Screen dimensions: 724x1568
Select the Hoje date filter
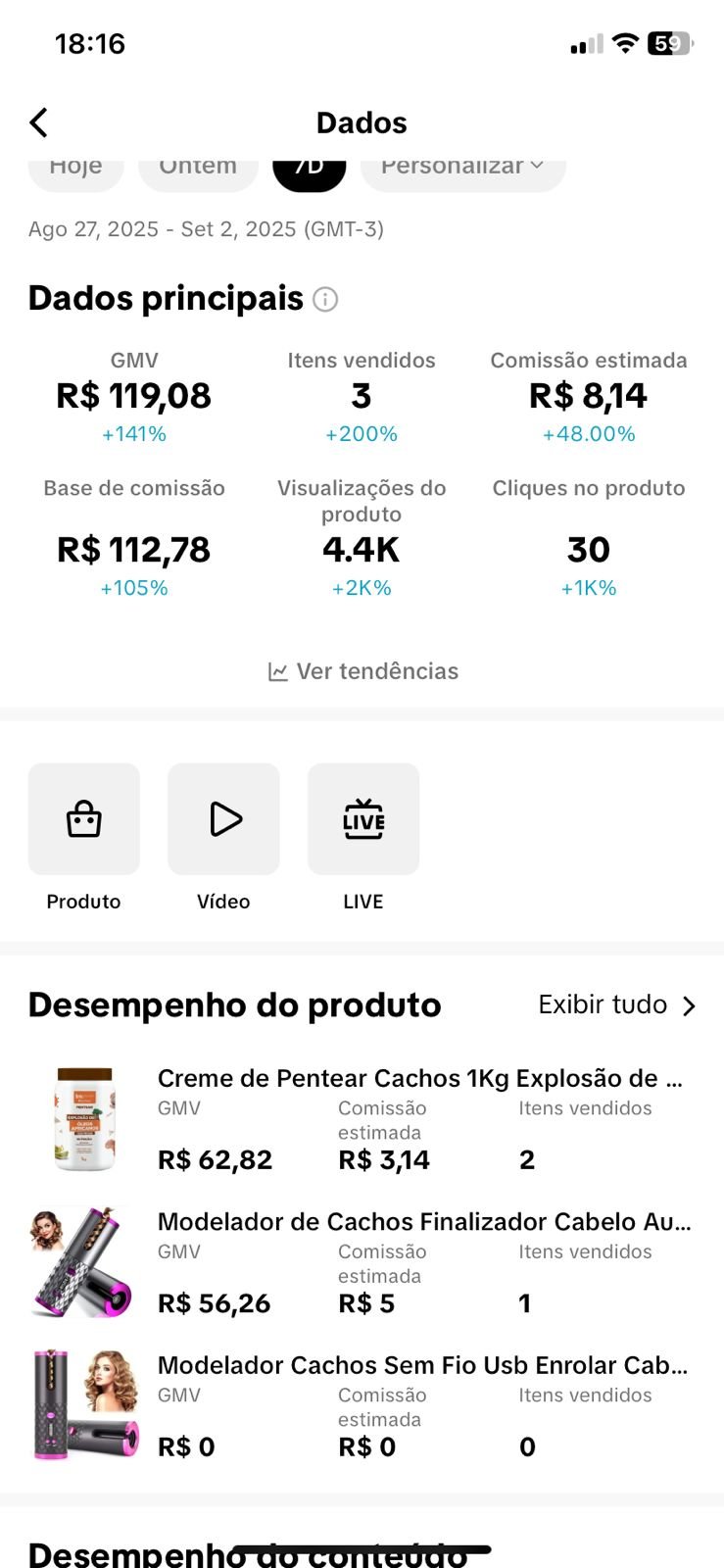click(x=76, y=171)
